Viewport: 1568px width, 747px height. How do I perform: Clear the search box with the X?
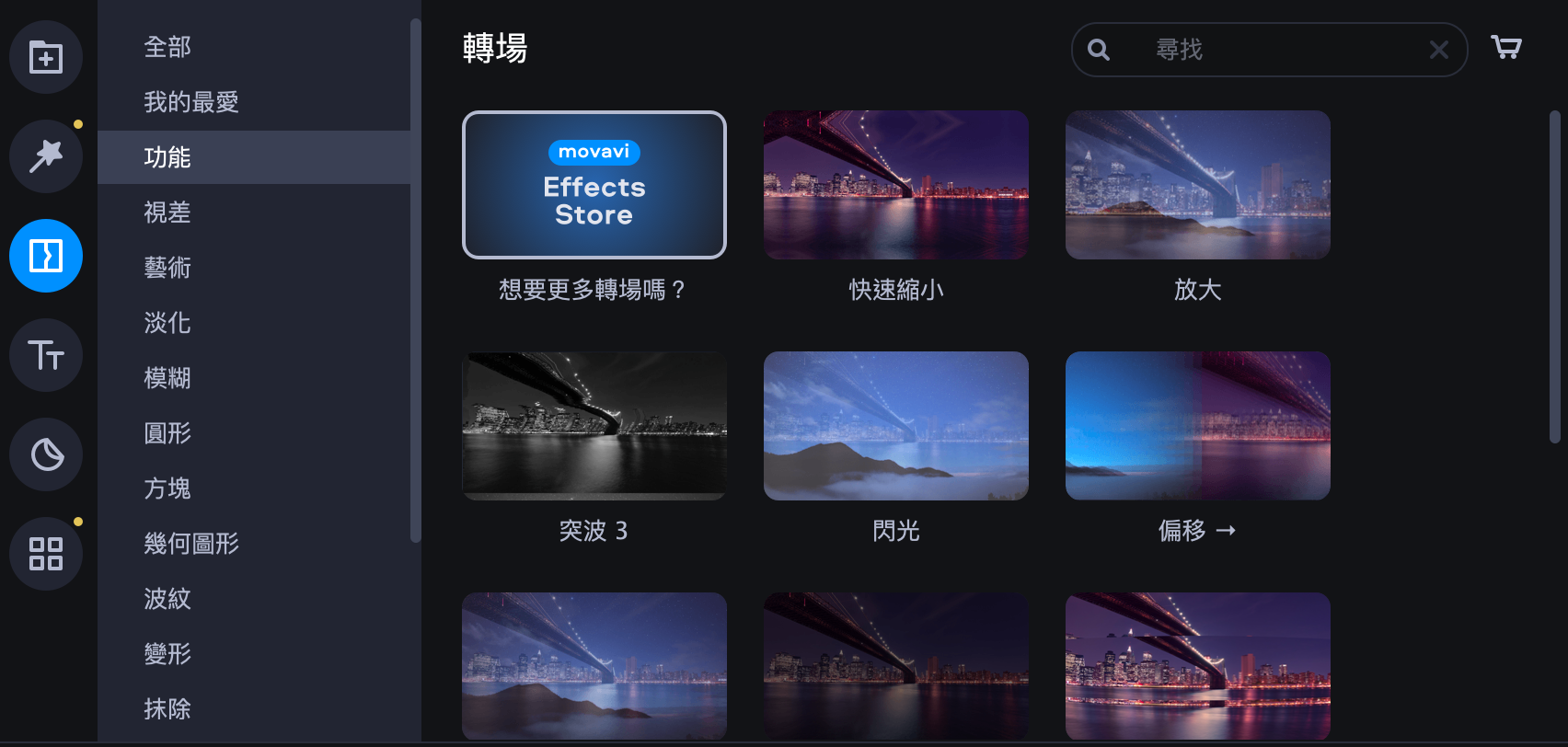[1439, 50]
